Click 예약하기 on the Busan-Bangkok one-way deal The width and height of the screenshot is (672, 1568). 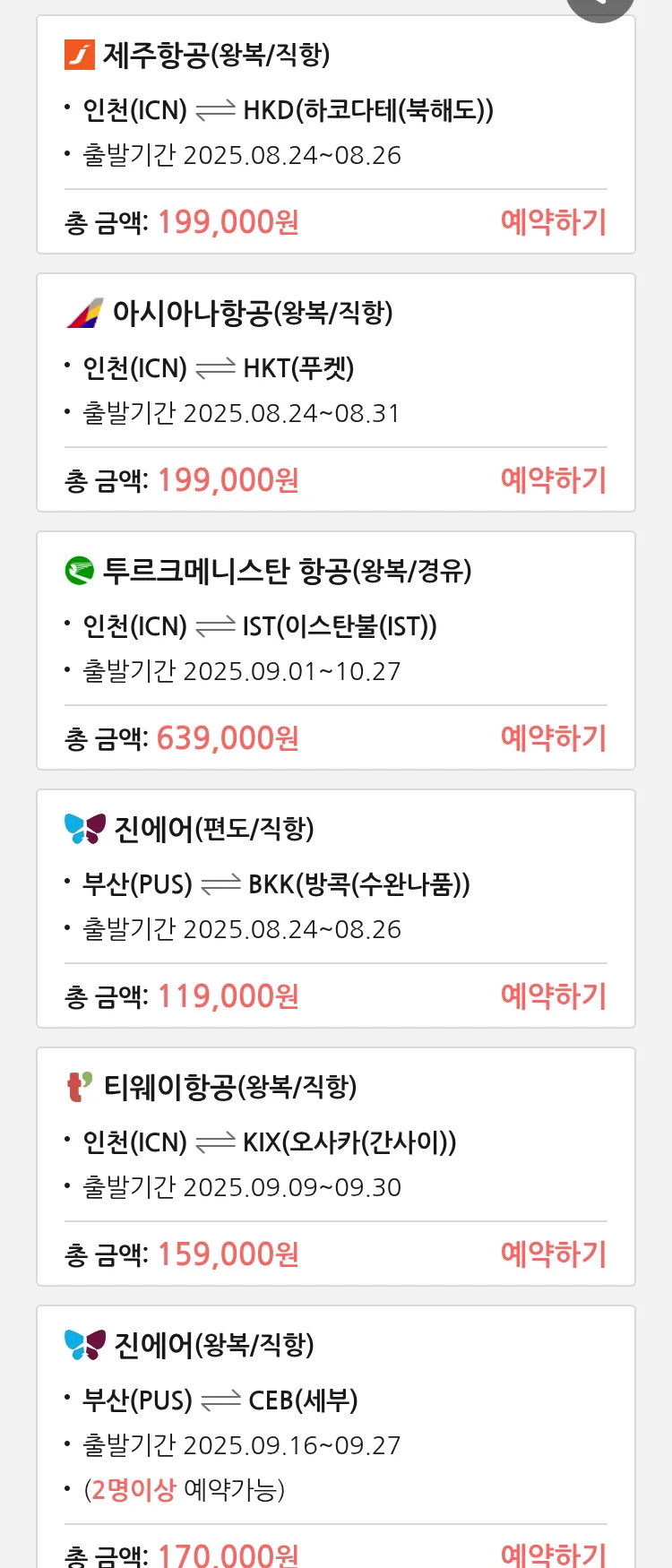(x=554, y=995)
